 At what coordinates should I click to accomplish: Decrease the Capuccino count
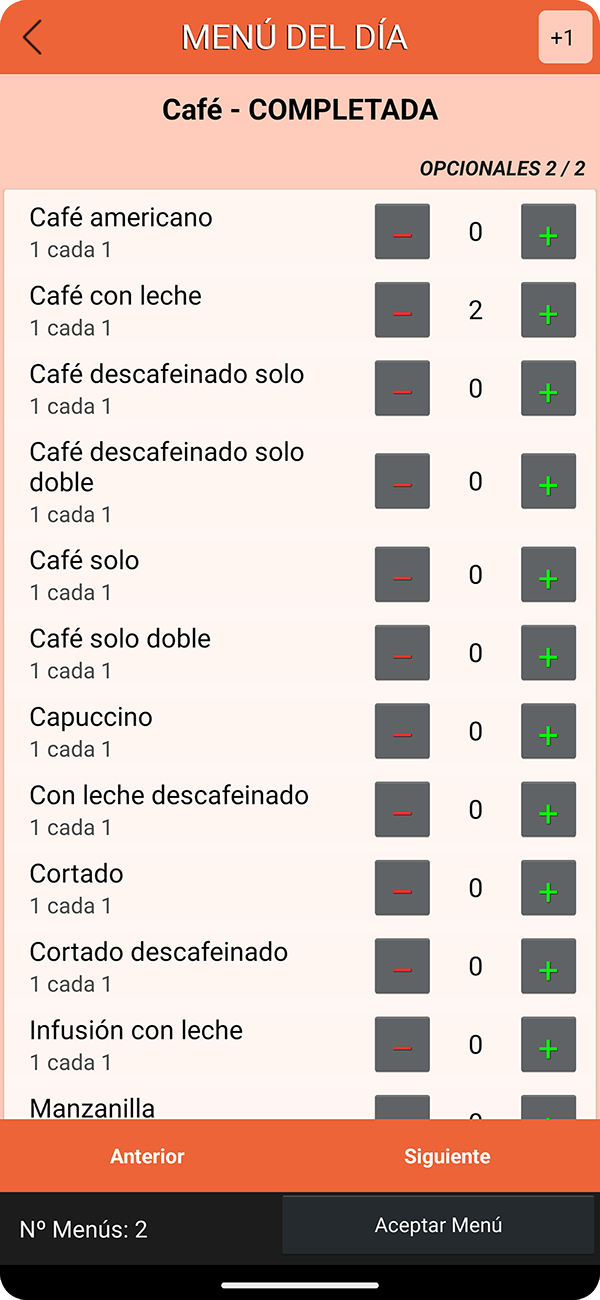coord(402,731)
